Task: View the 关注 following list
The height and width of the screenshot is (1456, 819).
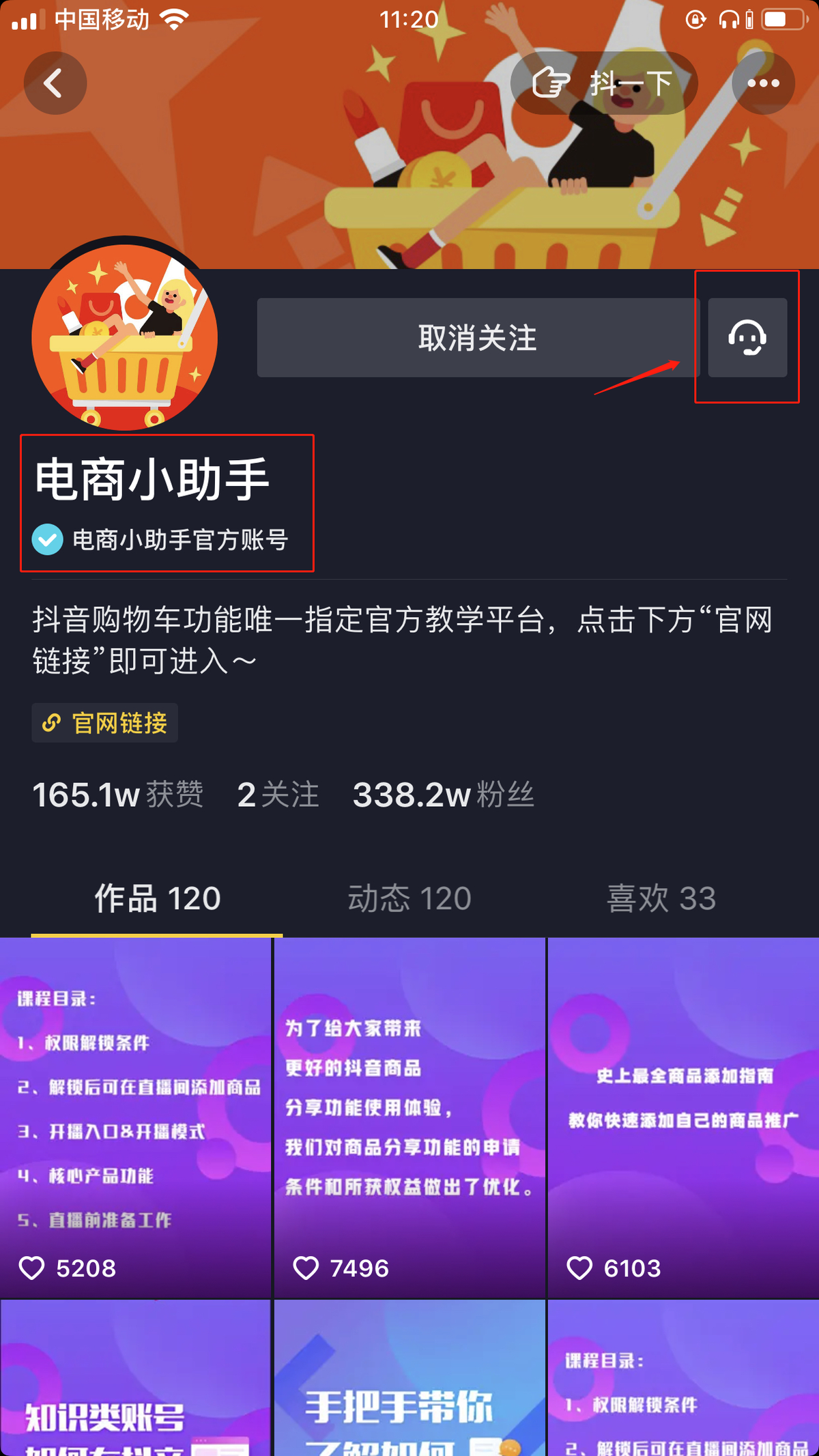Action: click(x=278, y=795)
